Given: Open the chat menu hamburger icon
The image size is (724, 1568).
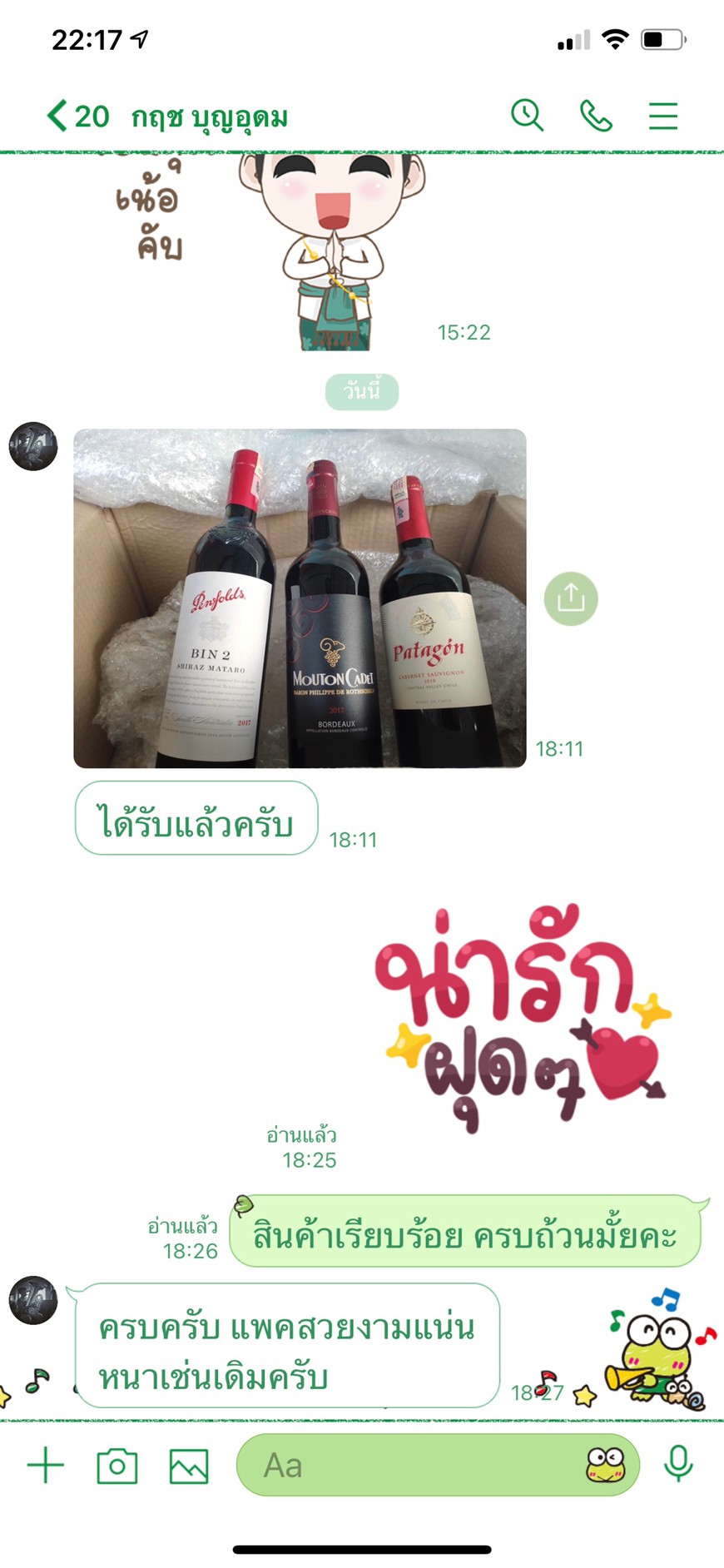Looking at the screenshot, I should point(663,116).
